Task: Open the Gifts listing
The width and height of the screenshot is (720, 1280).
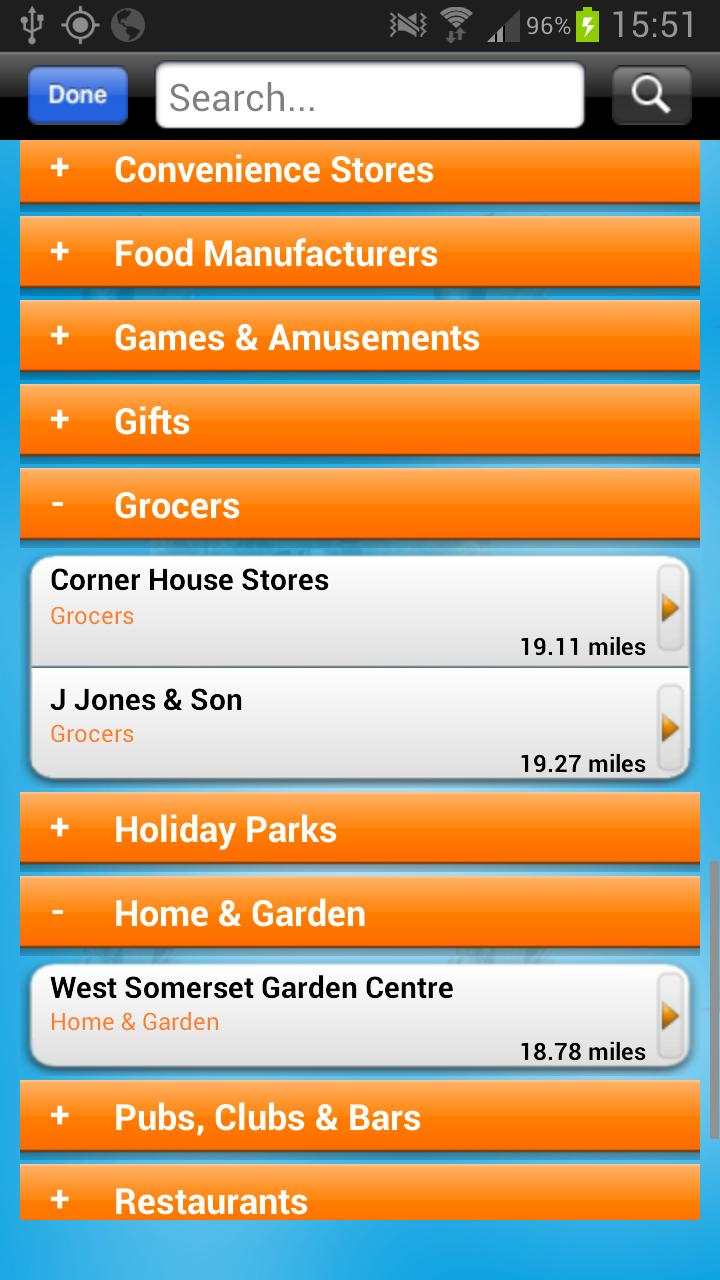Action: click(x=360, y=421)
